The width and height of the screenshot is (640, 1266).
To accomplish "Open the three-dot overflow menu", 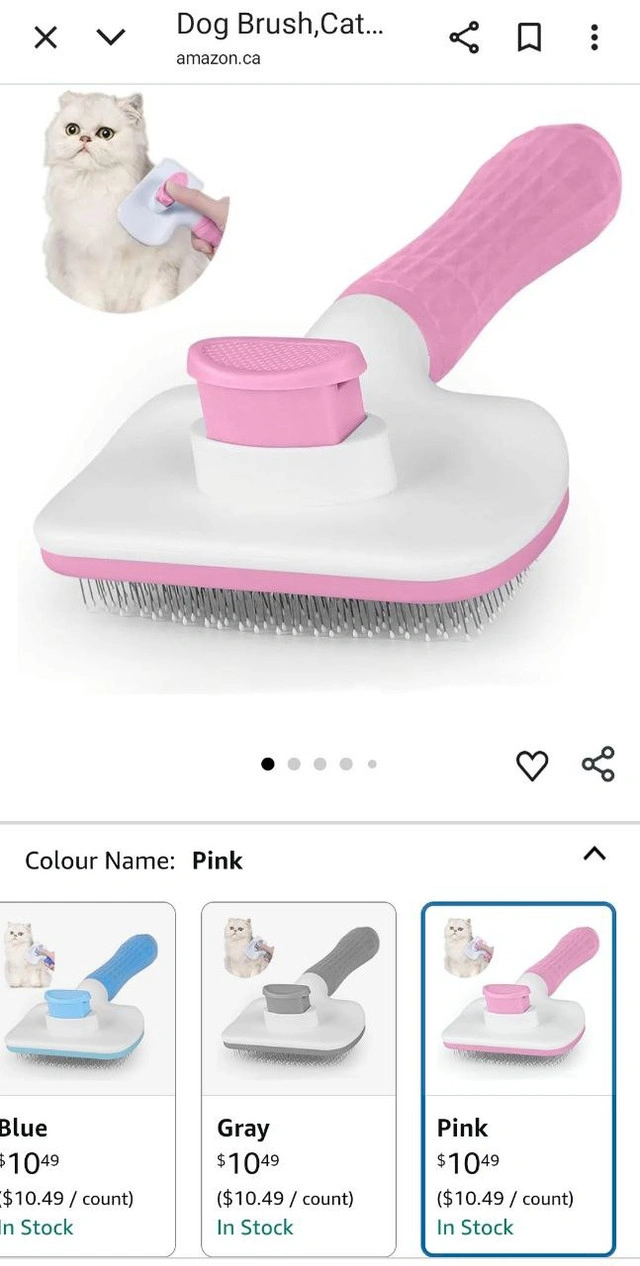I will (594, 38).
